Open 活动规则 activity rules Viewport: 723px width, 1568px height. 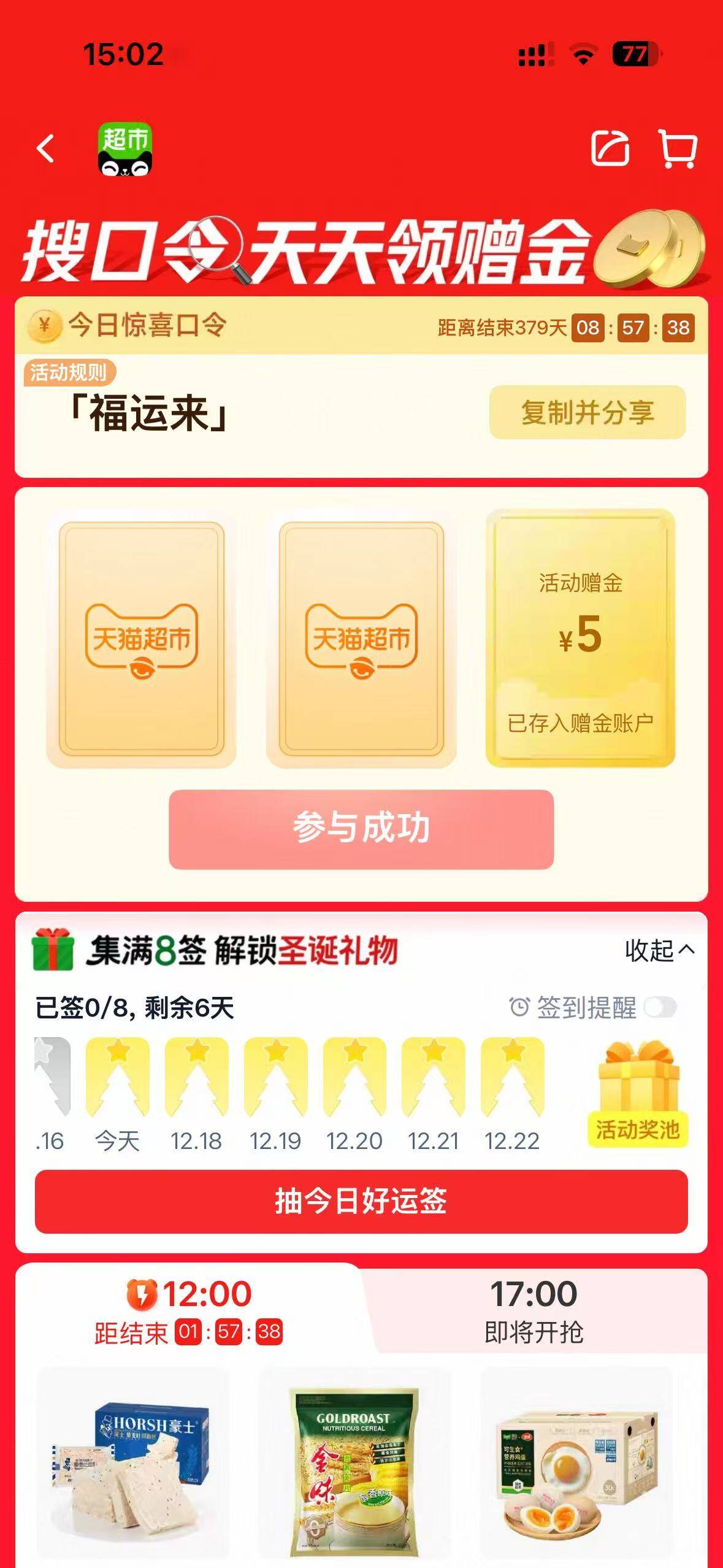[69, 372]
